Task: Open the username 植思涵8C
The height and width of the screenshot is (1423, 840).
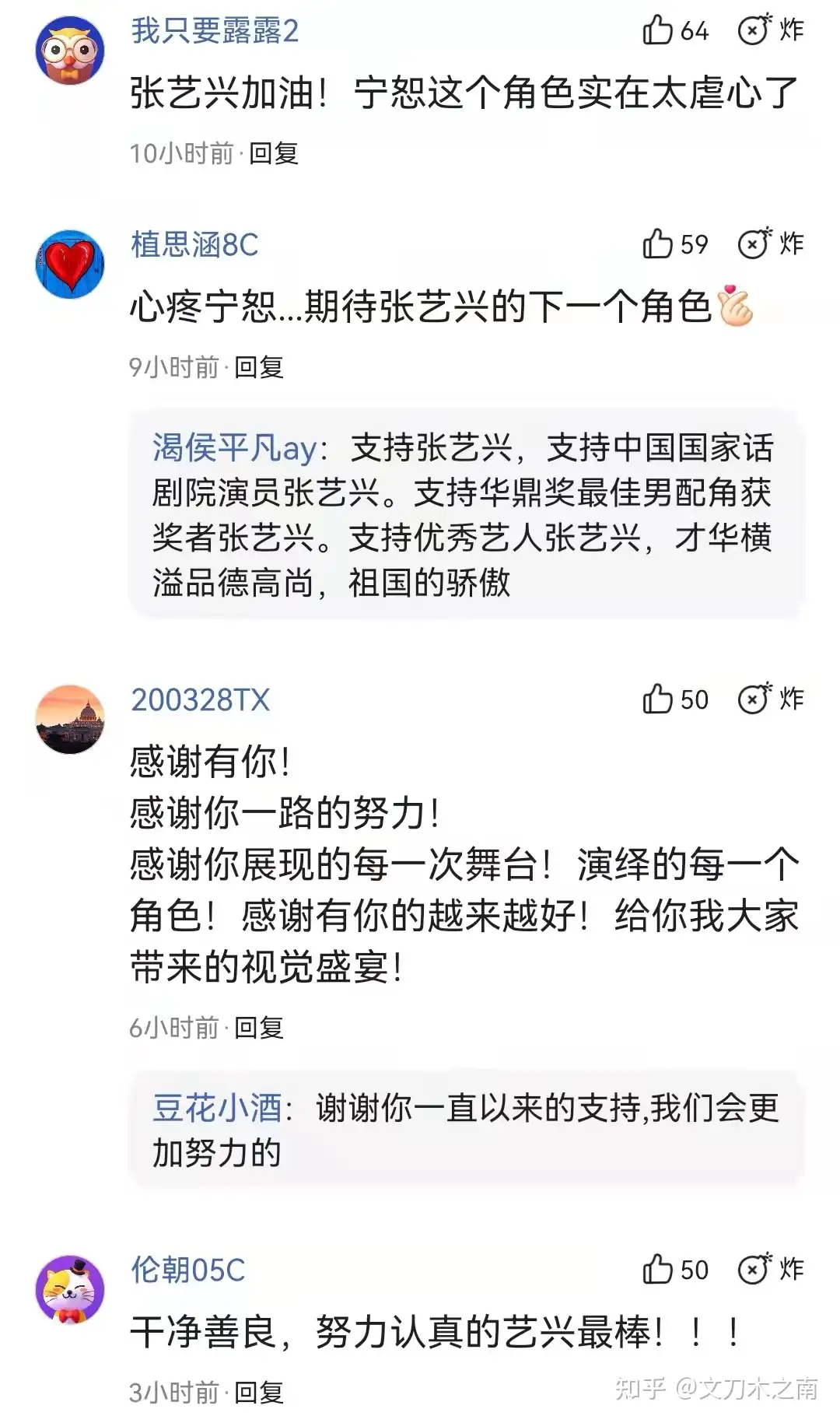Action: point(194,244)
